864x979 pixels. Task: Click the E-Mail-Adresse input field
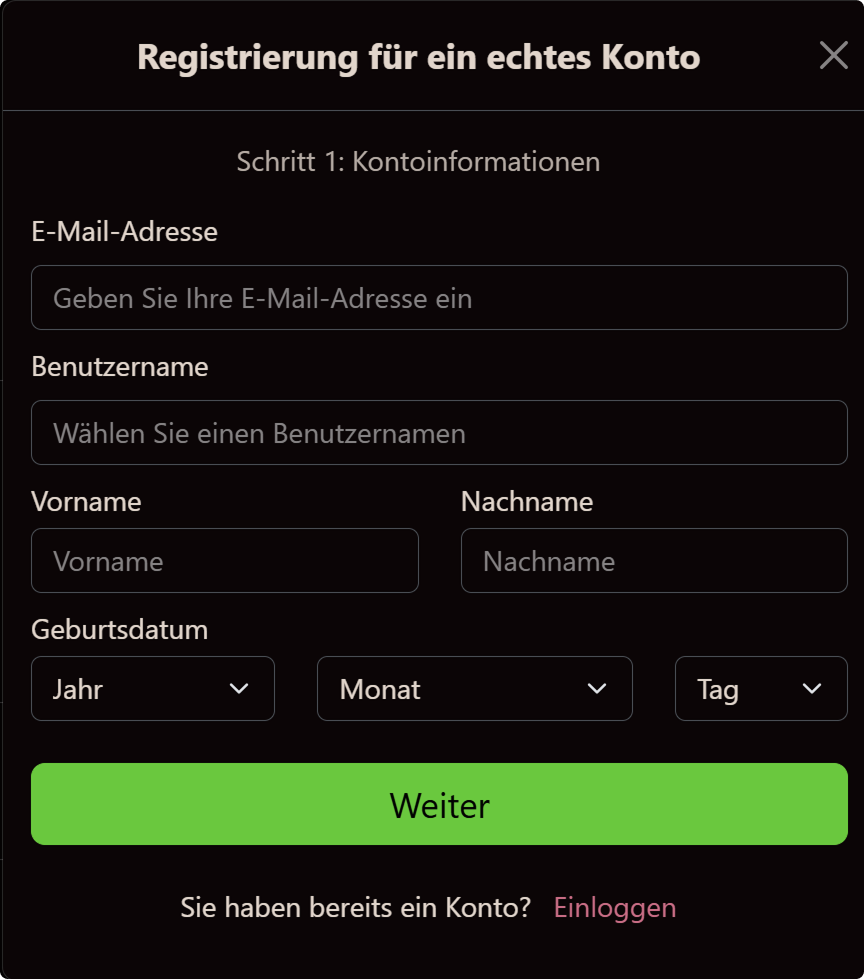point(440,298)
